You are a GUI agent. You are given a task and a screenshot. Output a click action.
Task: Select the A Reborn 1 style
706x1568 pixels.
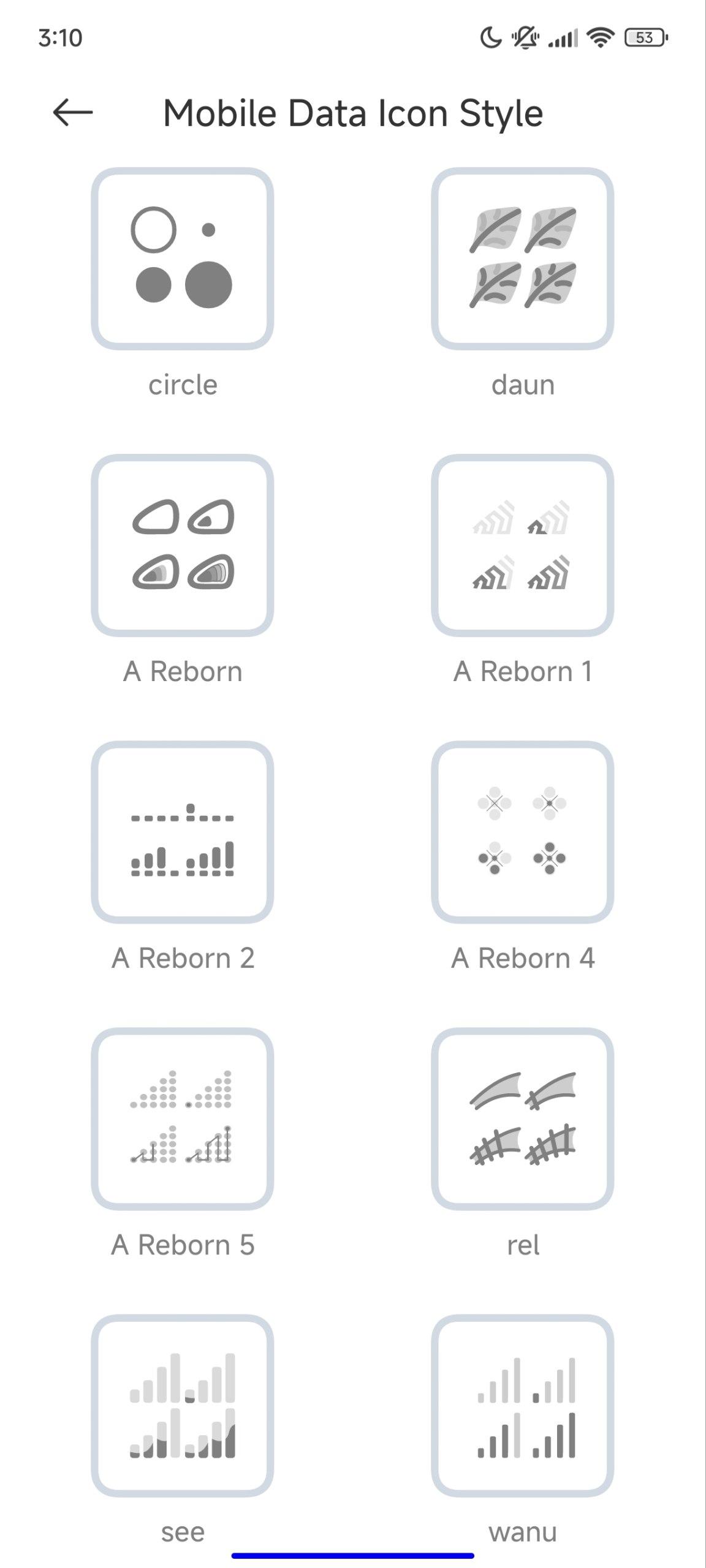click(523, 545)
